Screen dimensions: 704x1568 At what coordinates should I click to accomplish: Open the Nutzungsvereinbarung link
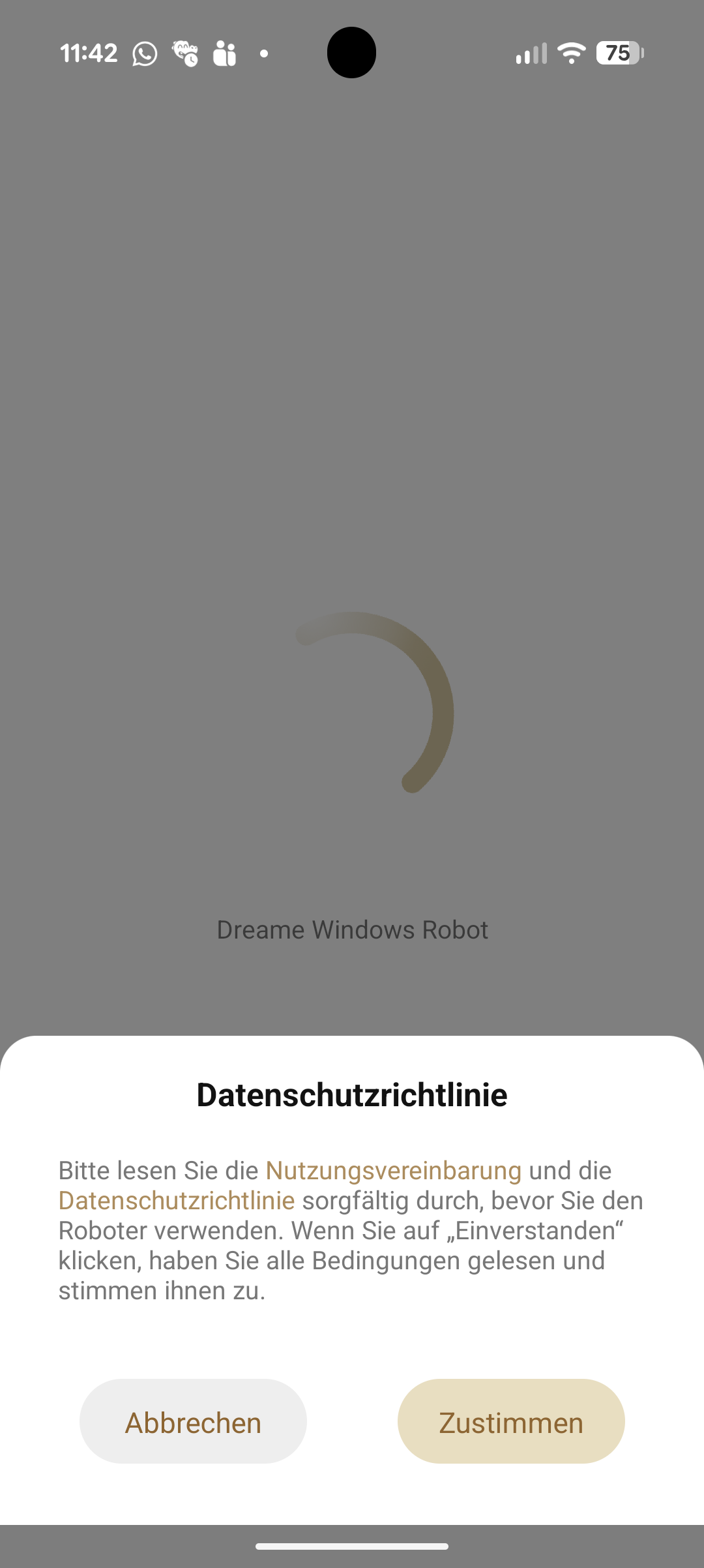(393, 1171)
